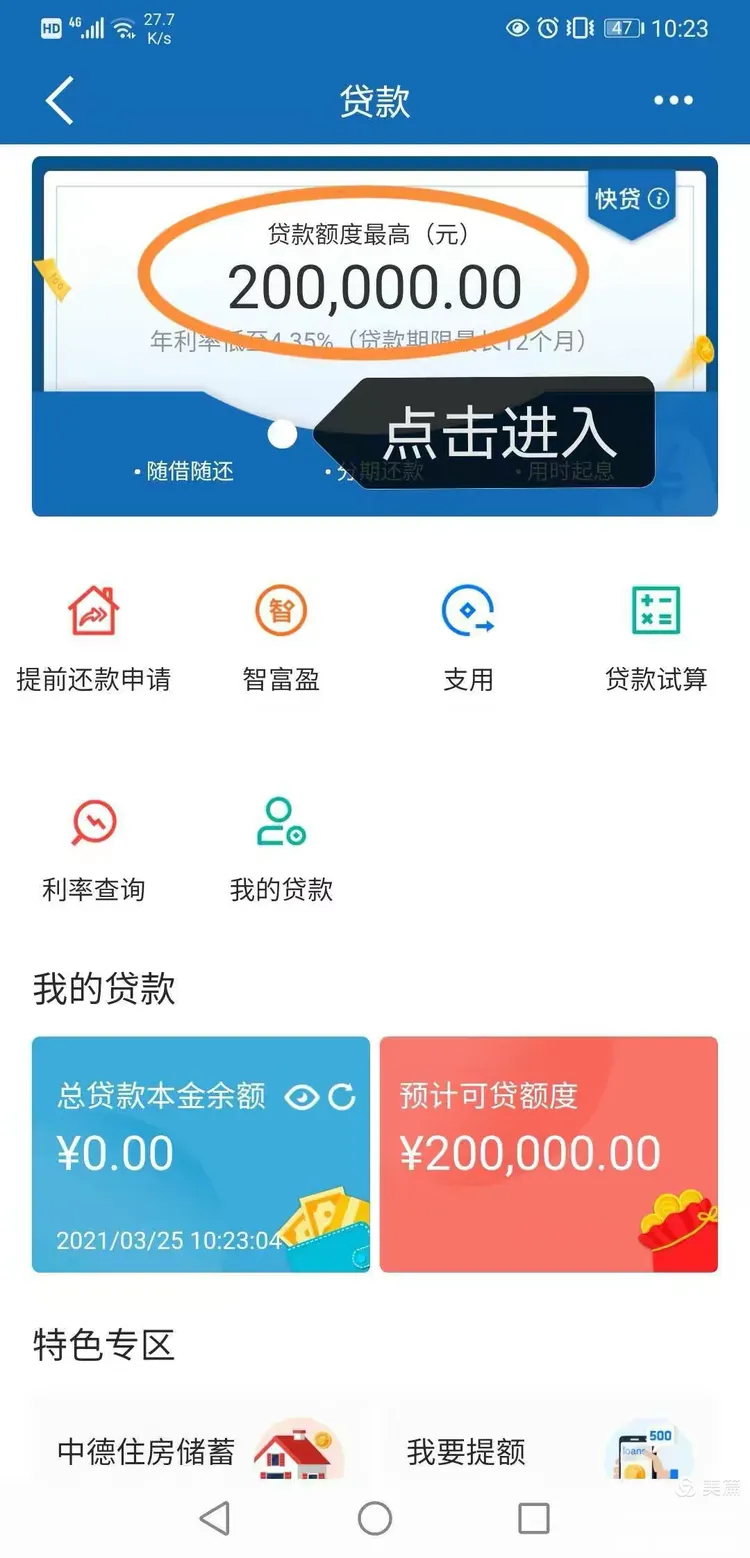
Task: Select the 预计可贷额度 red card
Action: point(548,1155)
